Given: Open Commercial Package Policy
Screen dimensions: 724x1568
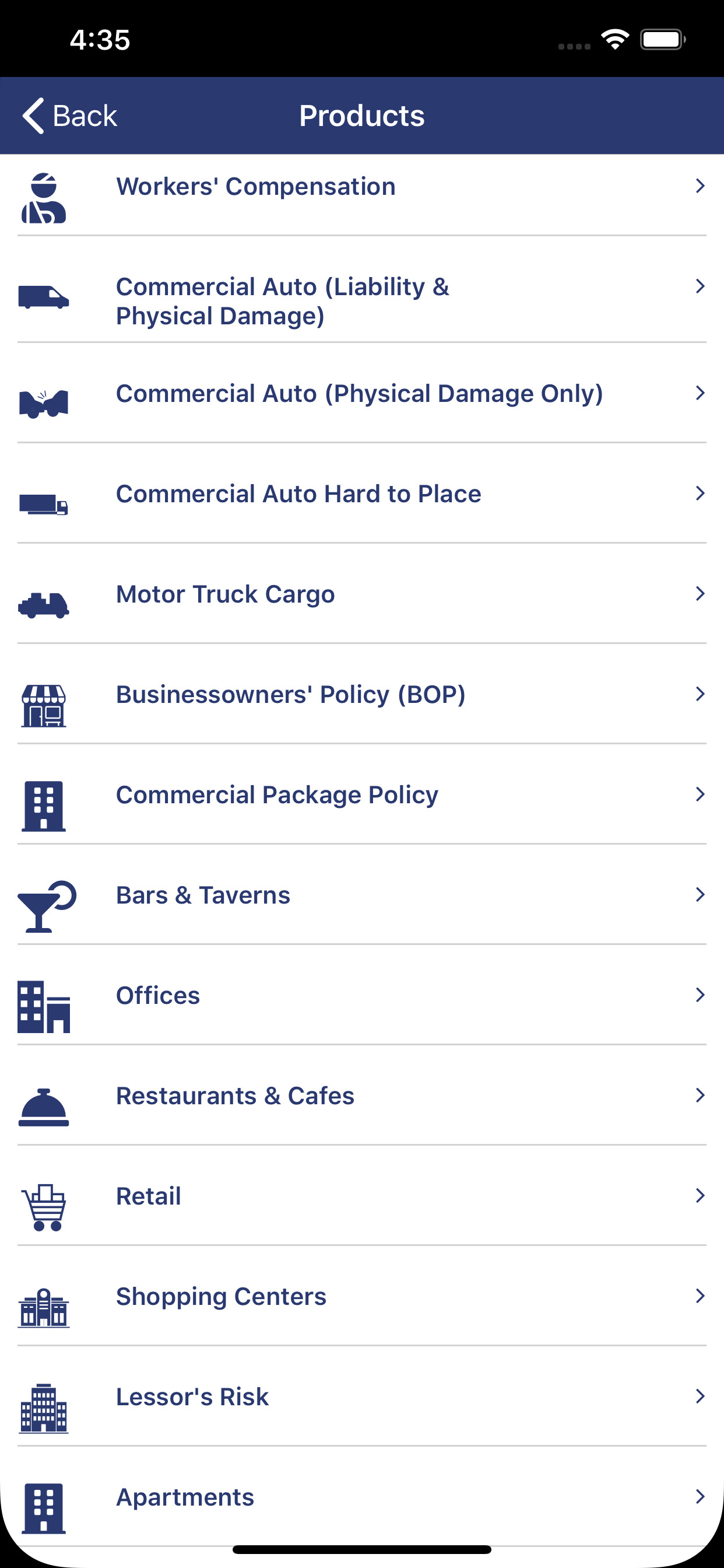Looking at the screenshot, I should [x=362, y=794].
